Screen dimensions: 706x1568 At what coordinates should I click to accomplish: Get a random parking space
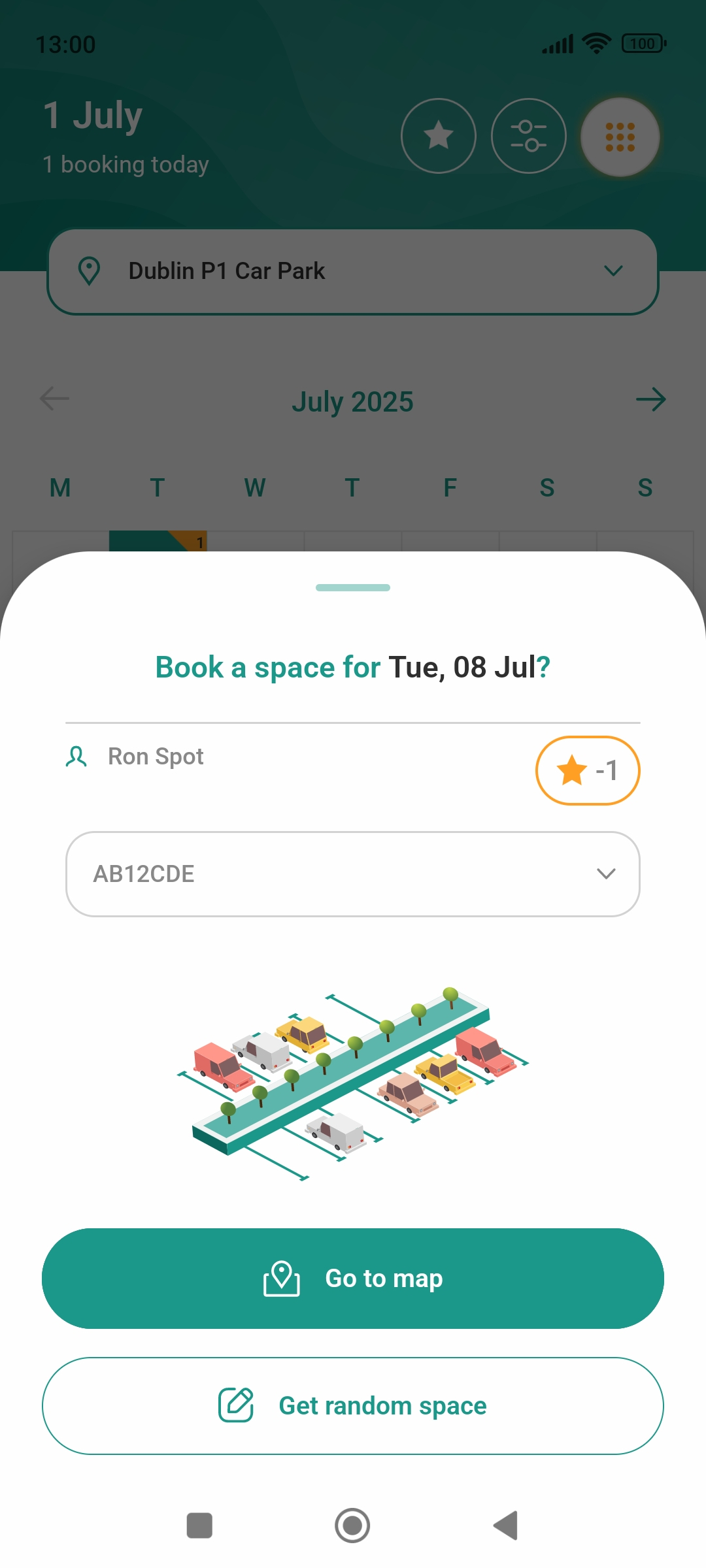pos(353,1406)
